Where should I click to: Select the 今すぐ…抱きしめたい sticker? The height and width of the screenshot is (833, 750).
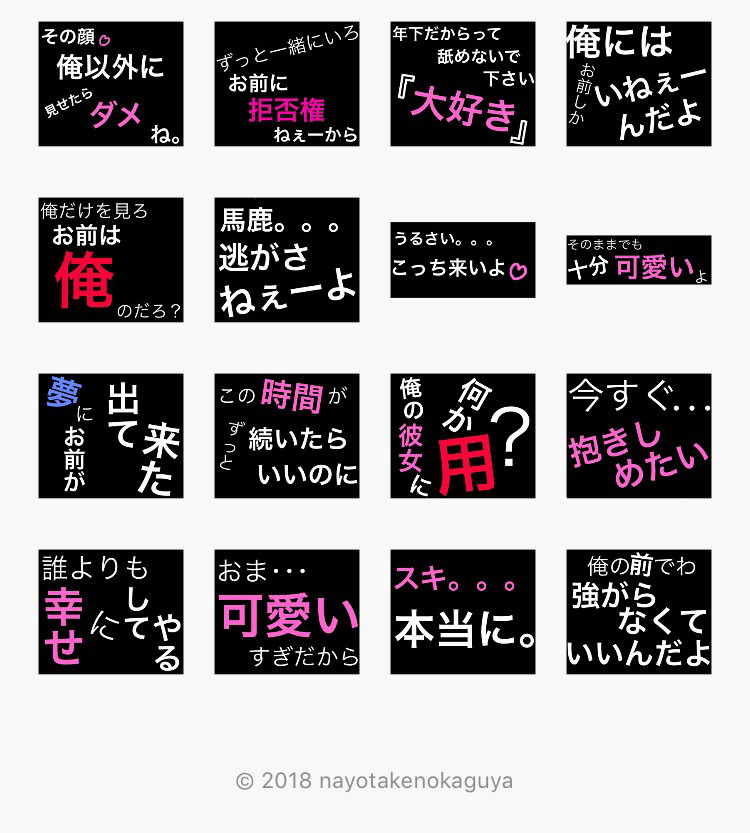pyautogui.click(x=639, y=436)
